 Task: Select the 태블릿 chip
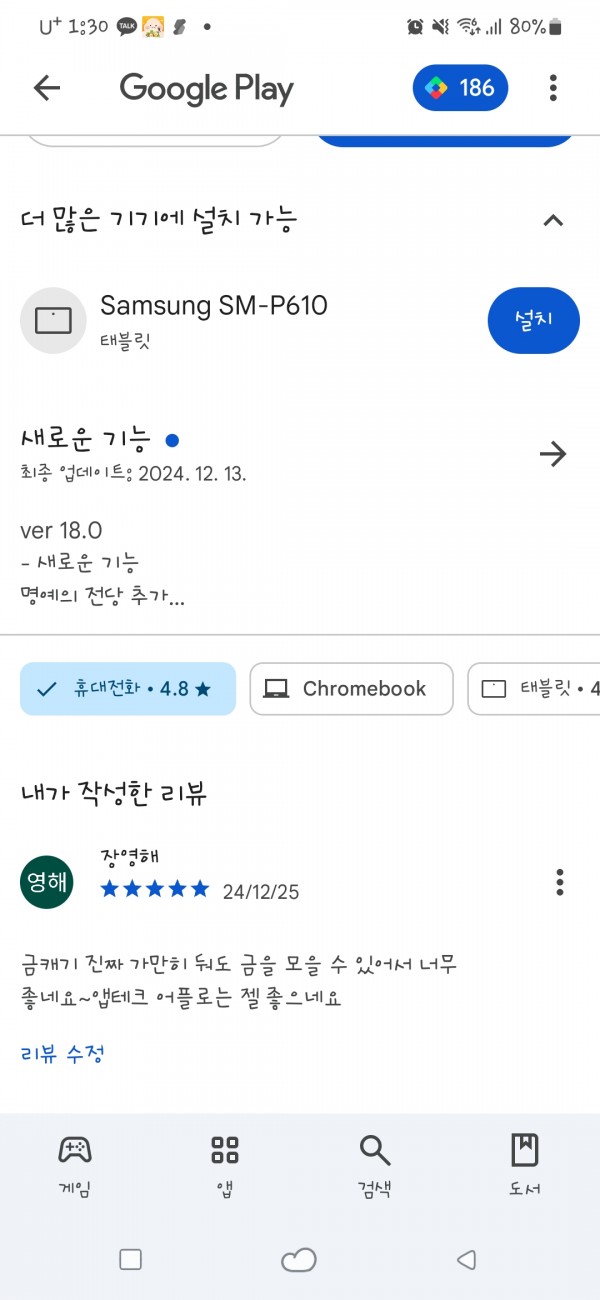pos(534,689)
